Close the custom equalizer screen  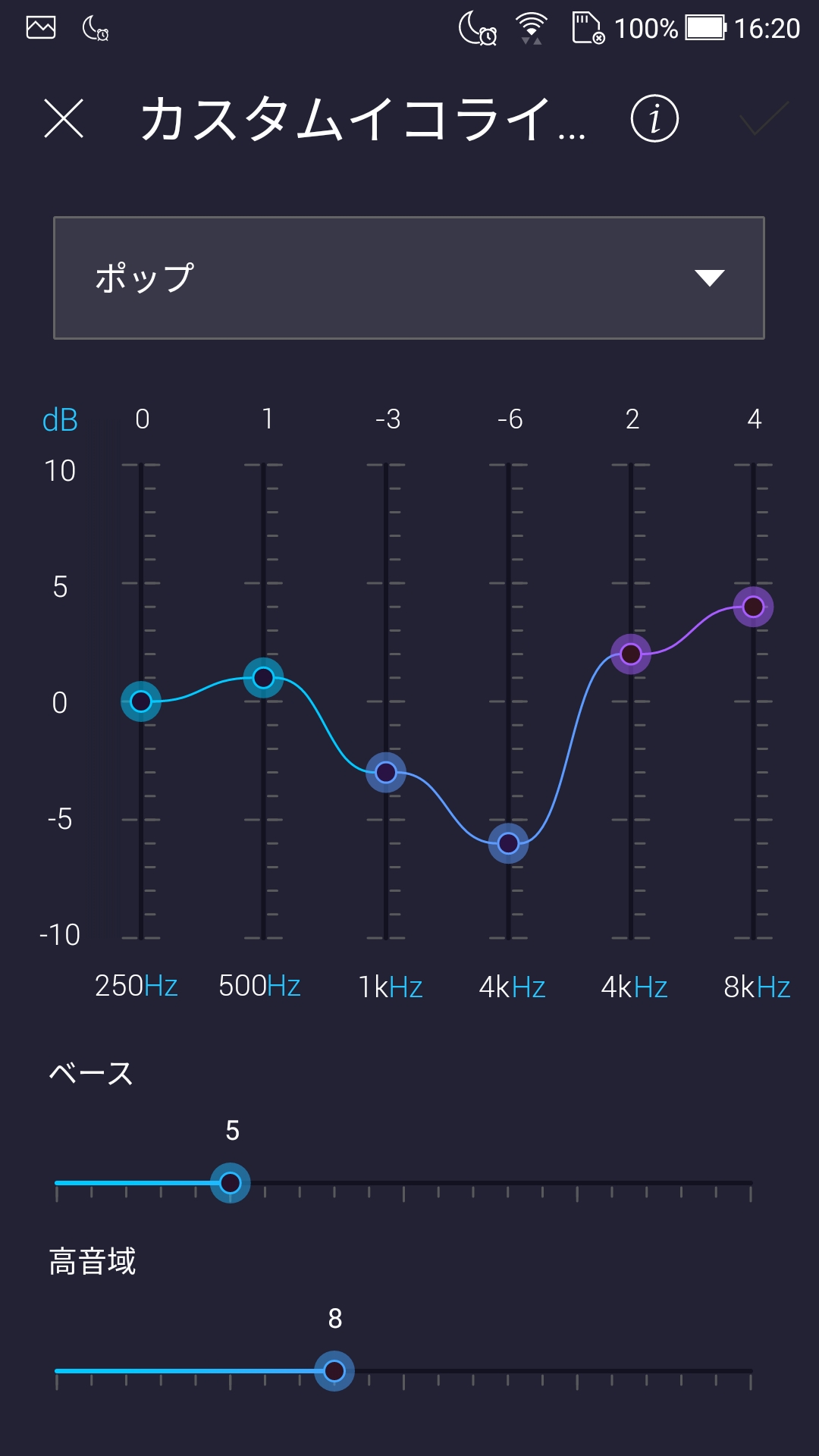click(64, 119)
